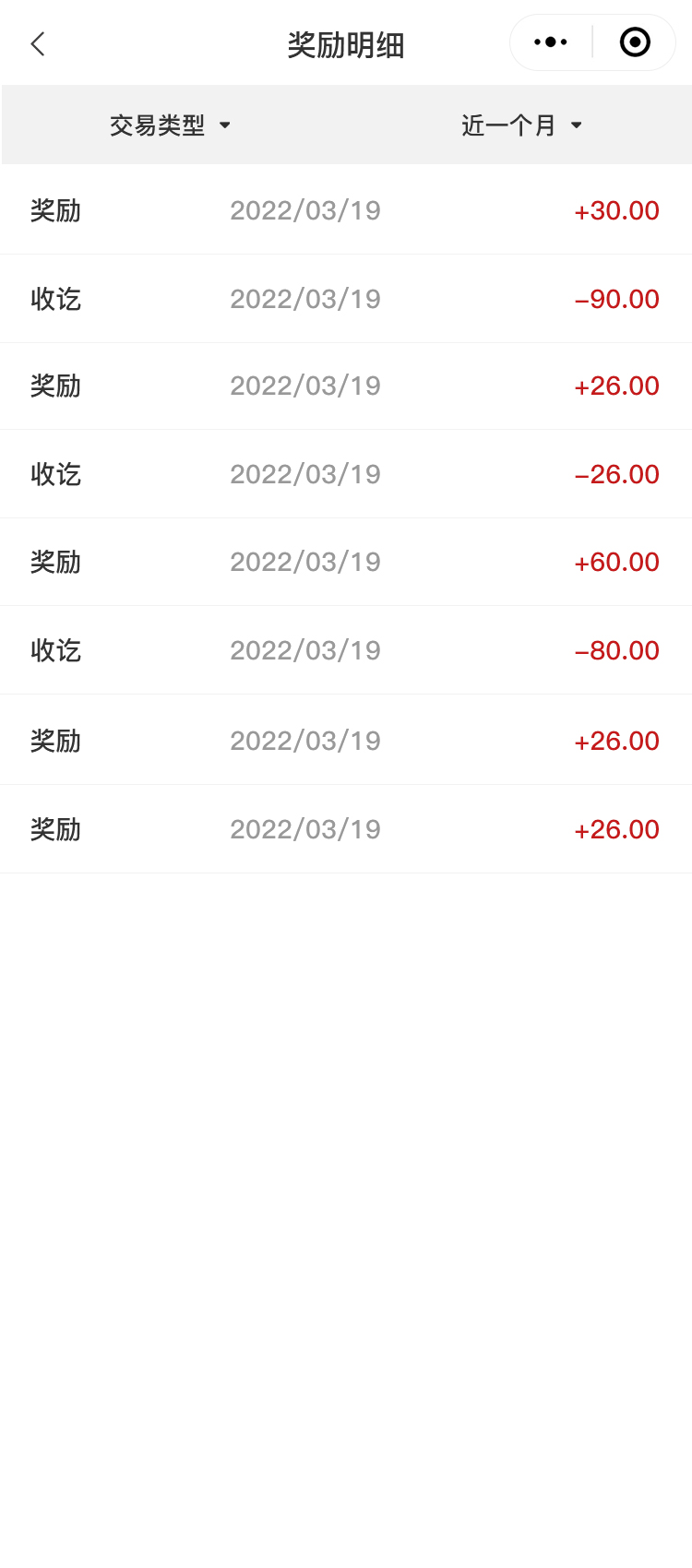
Task: Expand the 交易类型 filter dropdown
Action: tap(171, 125)
